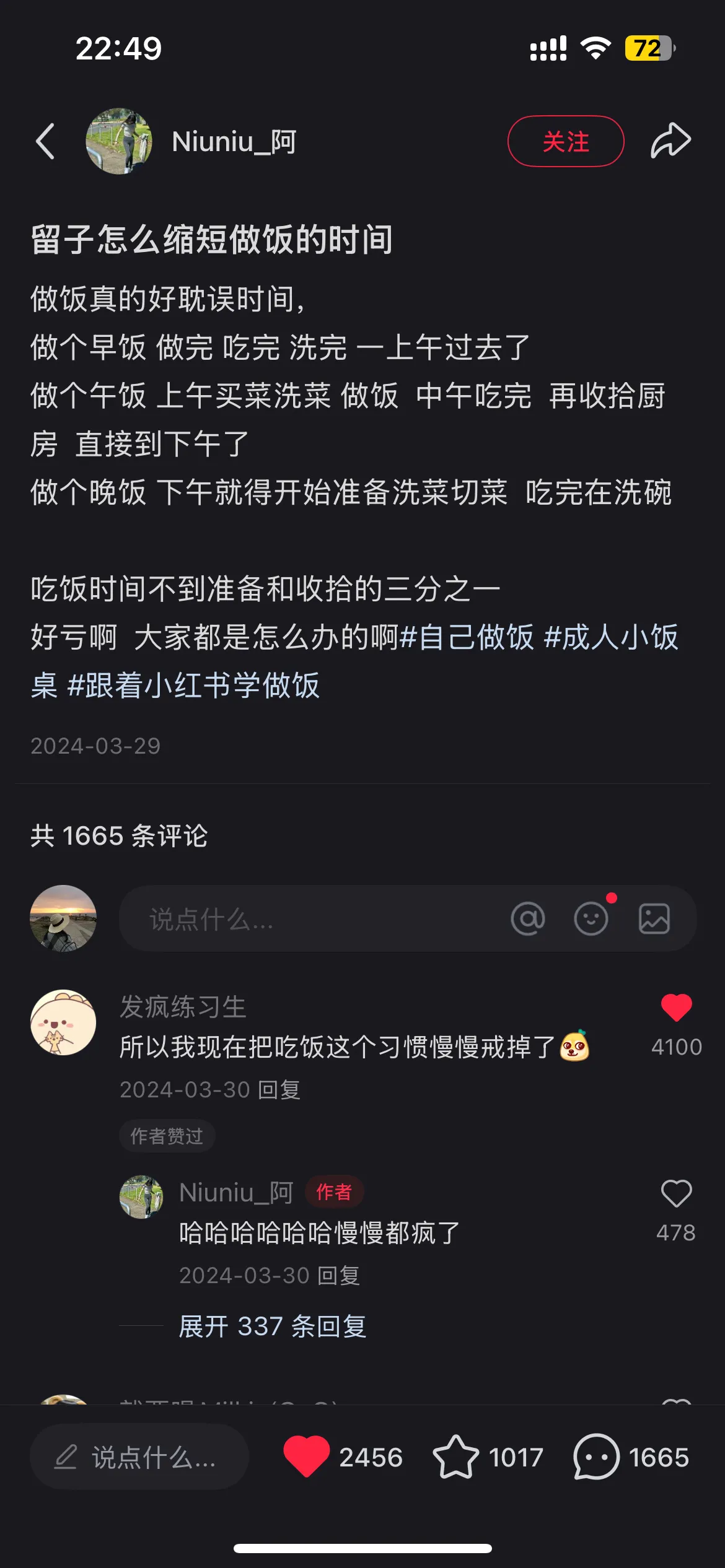The width and height of the screenshot is (725, 1568).
Task: Mention someone with the @ icon
Action: pyautogui.click(x=528, y=919)
